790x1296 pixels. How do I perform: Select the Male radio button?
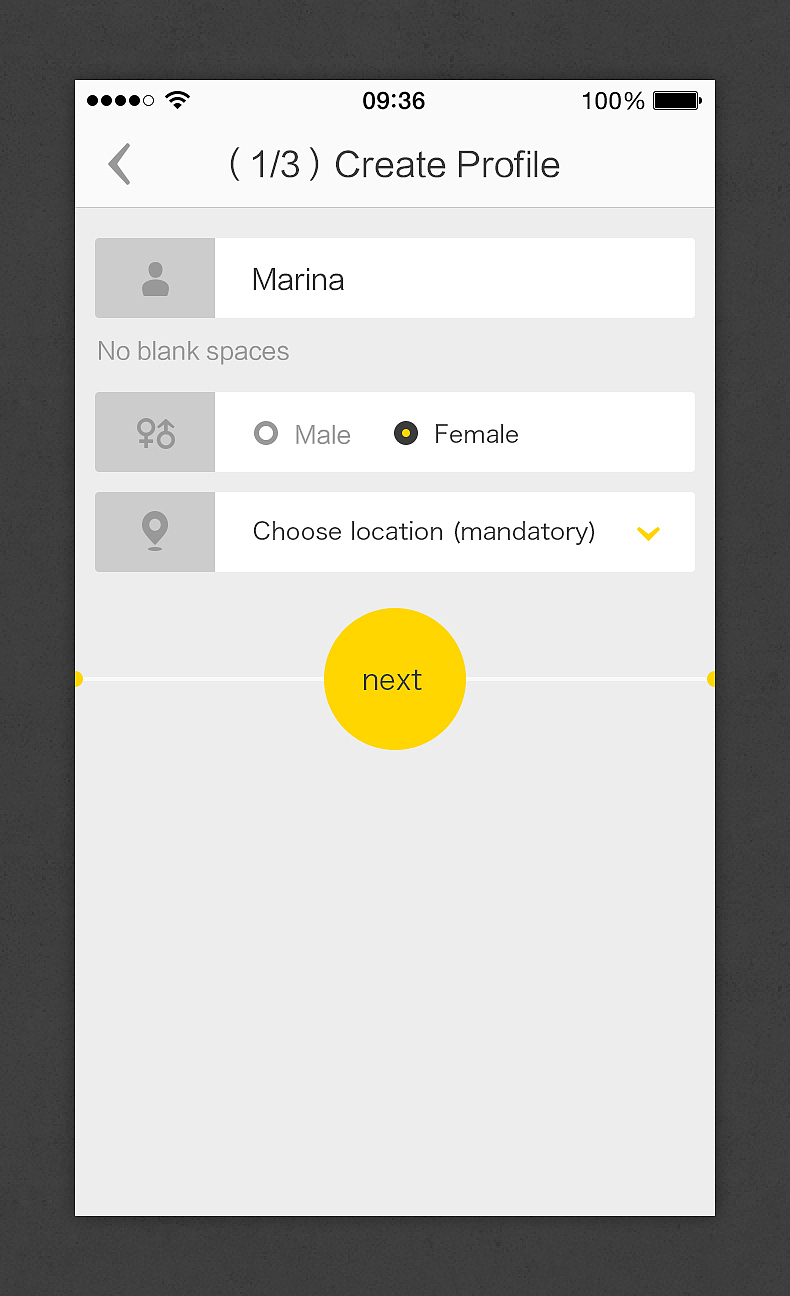tap(266, 433)
